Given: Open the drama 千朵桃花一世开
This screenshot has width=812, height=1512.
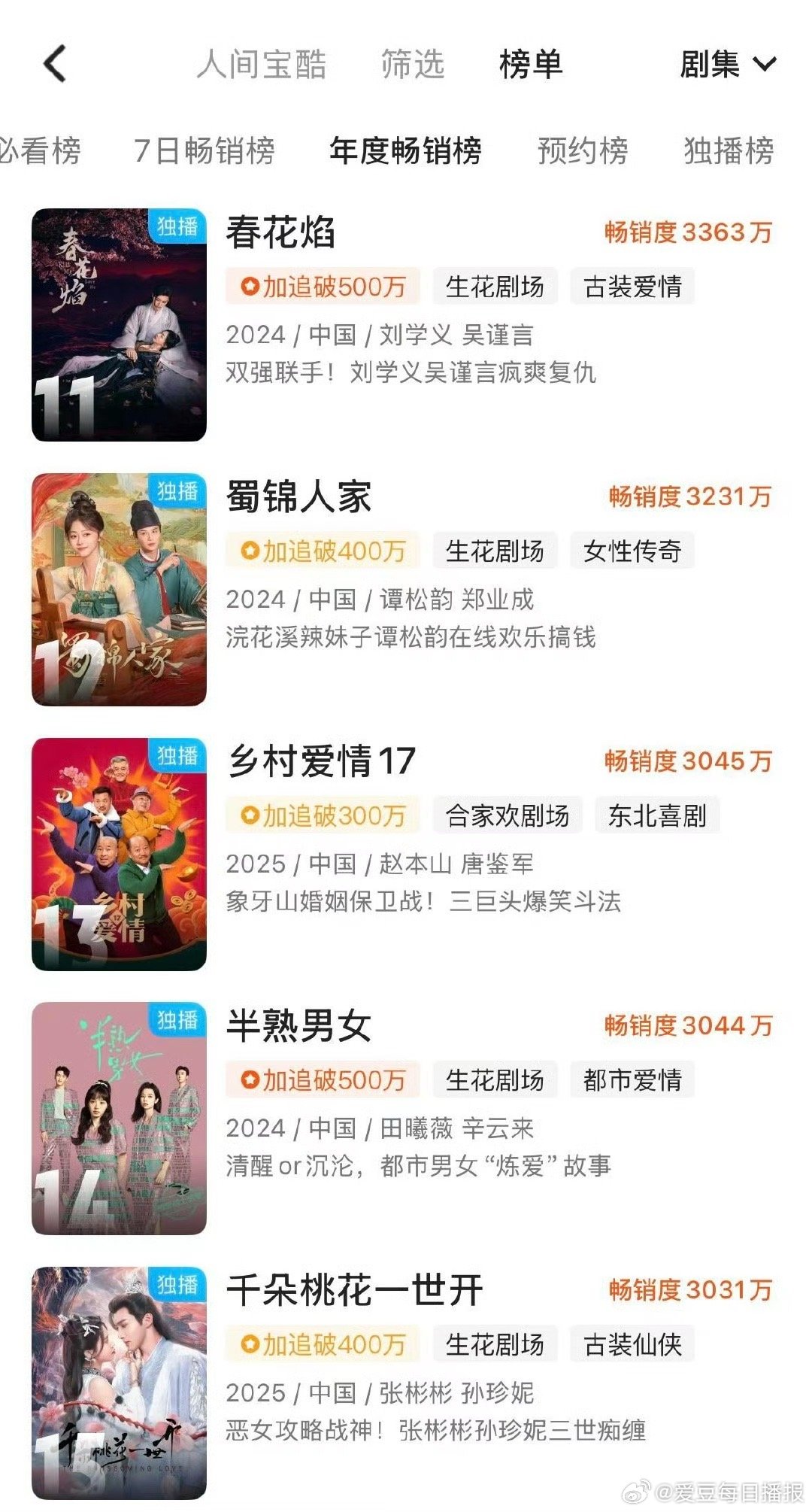Looking at the screenshot, I should tap(354, 1290).
